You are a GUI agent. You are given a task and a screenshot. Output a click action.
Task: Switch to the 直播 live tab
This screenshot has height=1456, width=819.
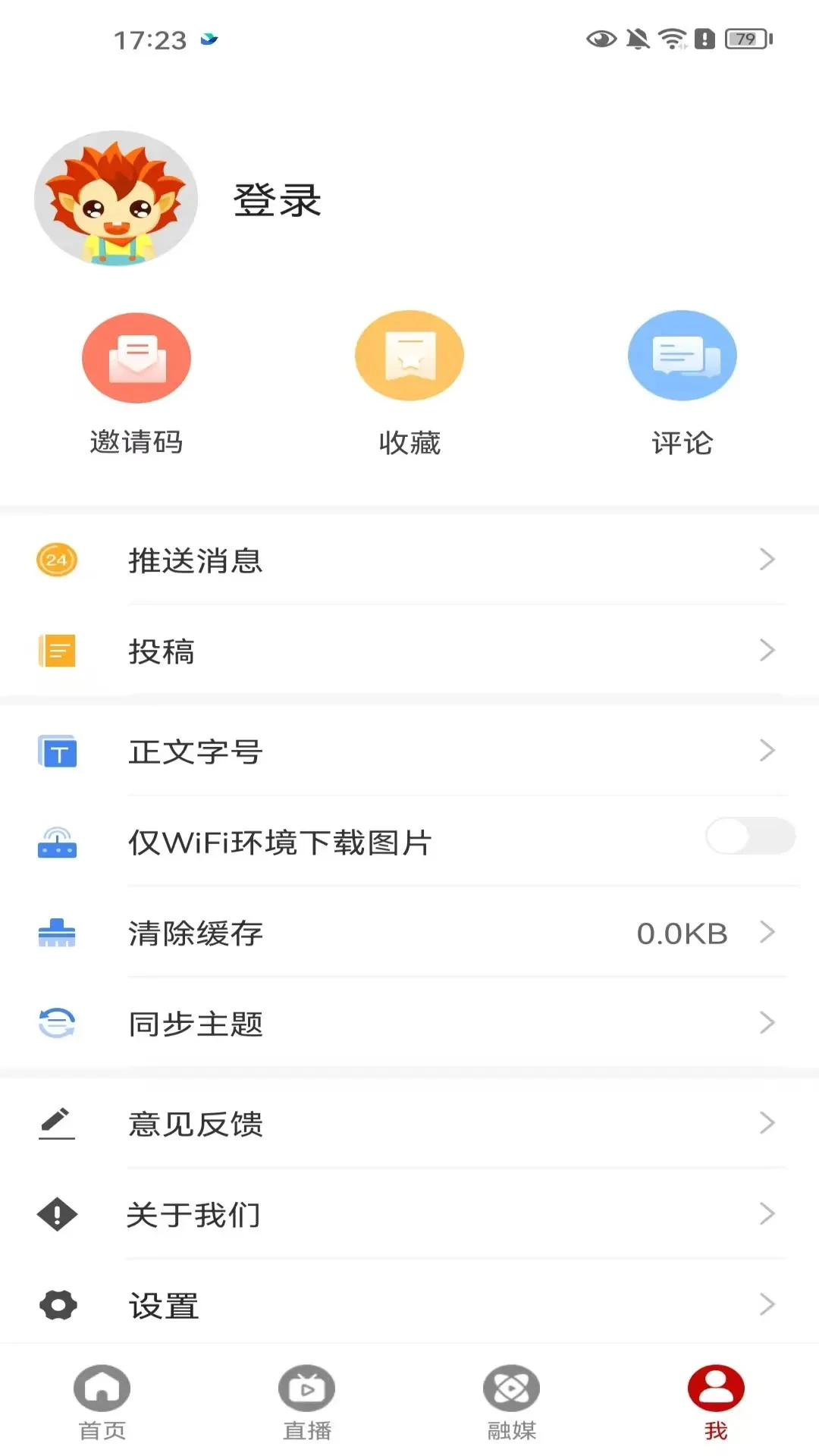tap(306, 1401)
